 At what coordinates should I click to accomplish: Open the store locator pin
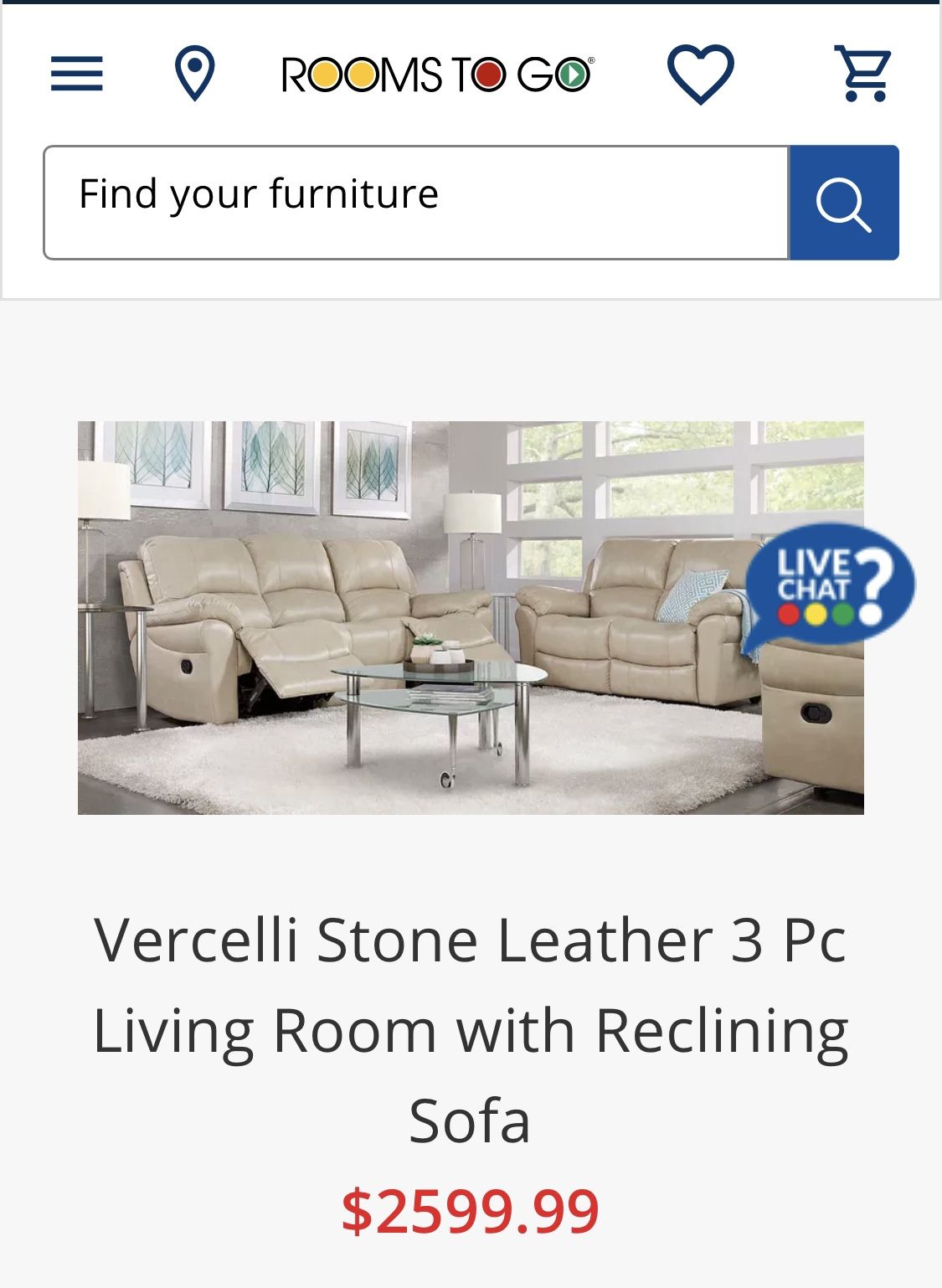(x=194, y=74)
